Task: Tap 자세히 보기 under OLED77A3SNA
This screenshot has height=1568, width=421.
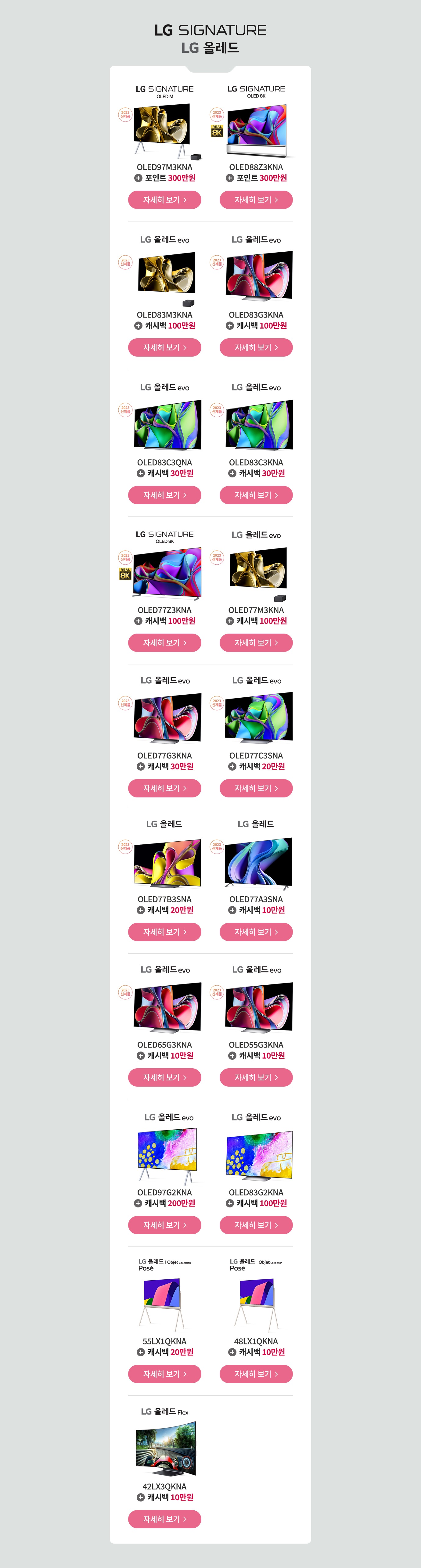Action: 256,932
